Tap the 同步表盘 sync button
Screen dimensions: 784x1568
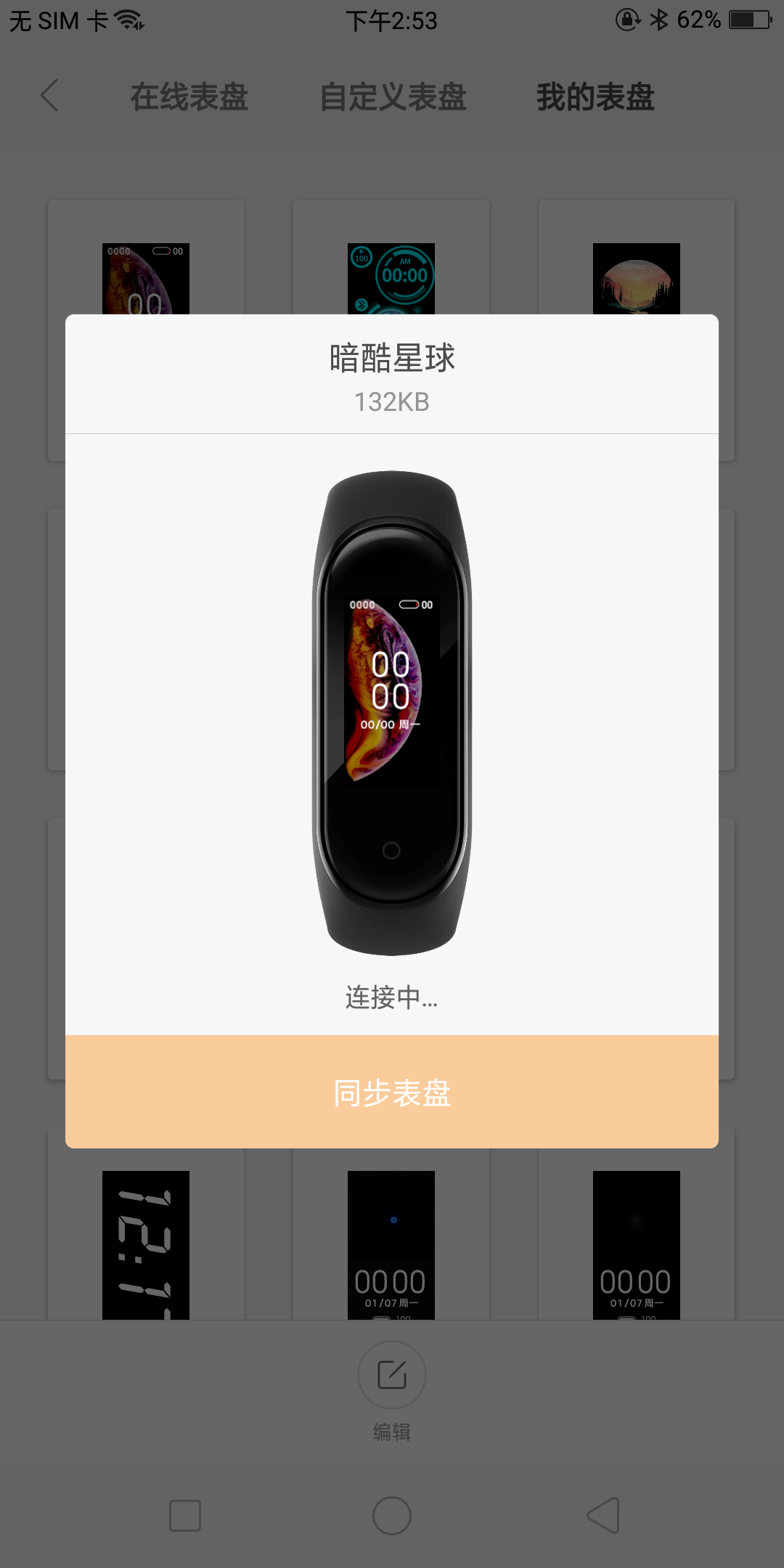coord(392,1092)
